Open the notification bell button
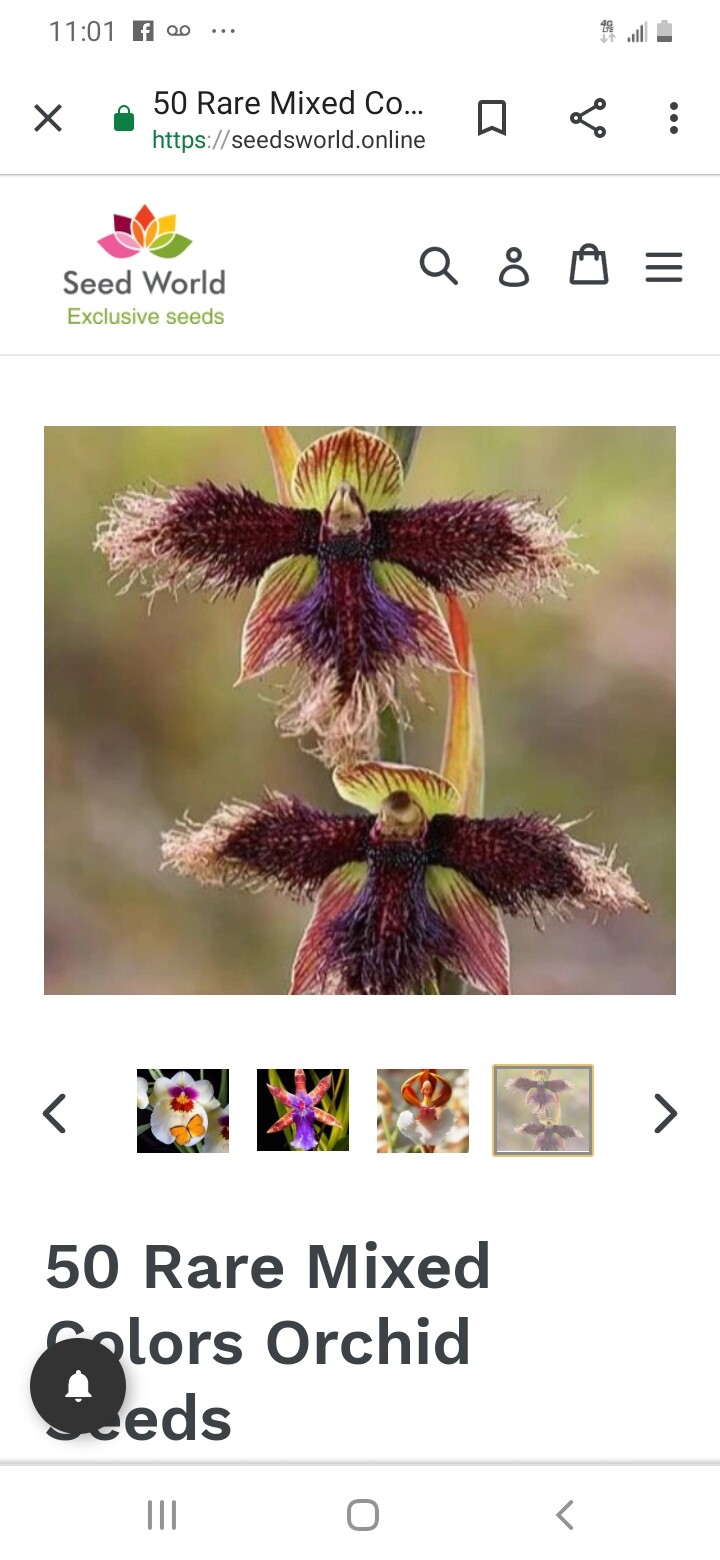 [x=78, y=1386]
